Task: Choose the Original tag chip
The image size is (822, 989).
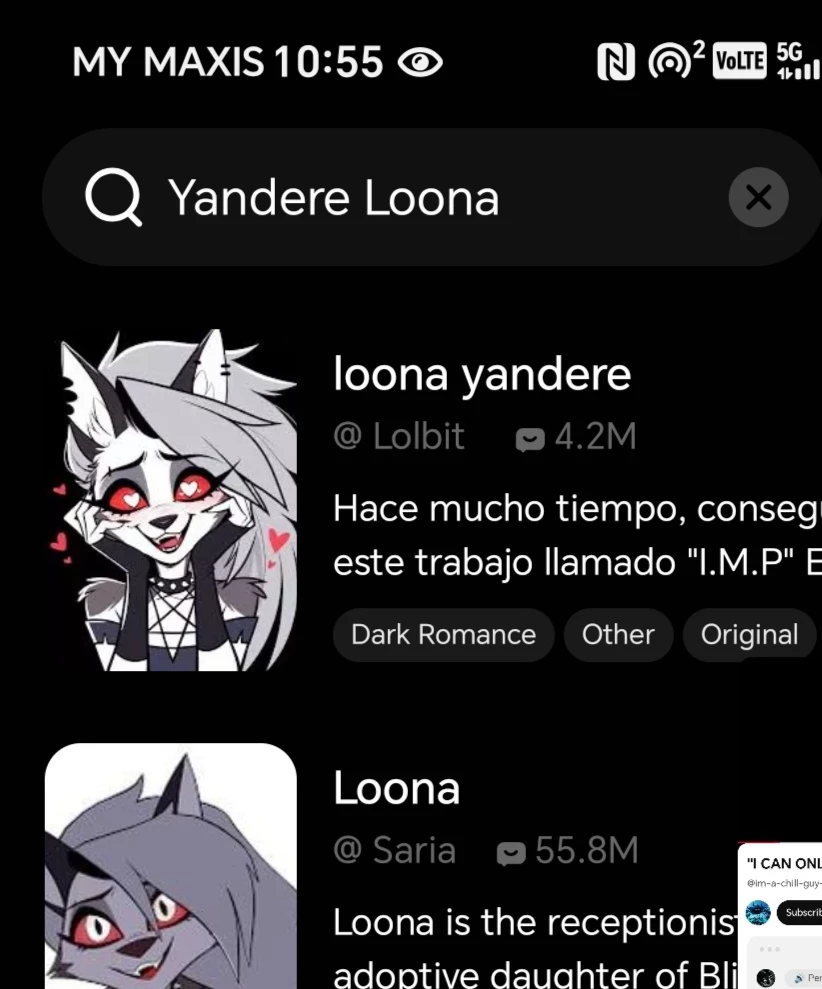Action: (749, 635)
